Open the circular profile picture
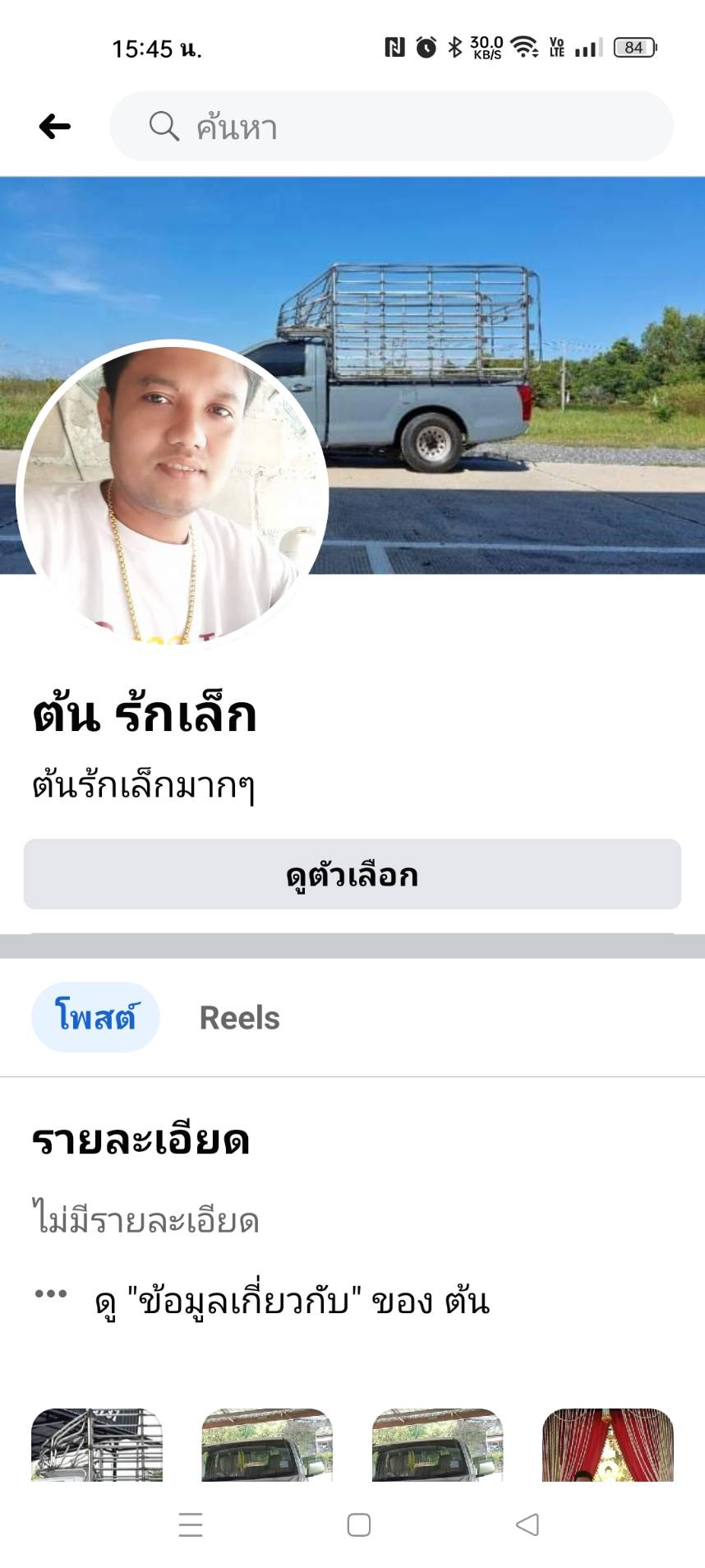The height and width of the screenshot is (1568, 705). (x=172, y=495)
